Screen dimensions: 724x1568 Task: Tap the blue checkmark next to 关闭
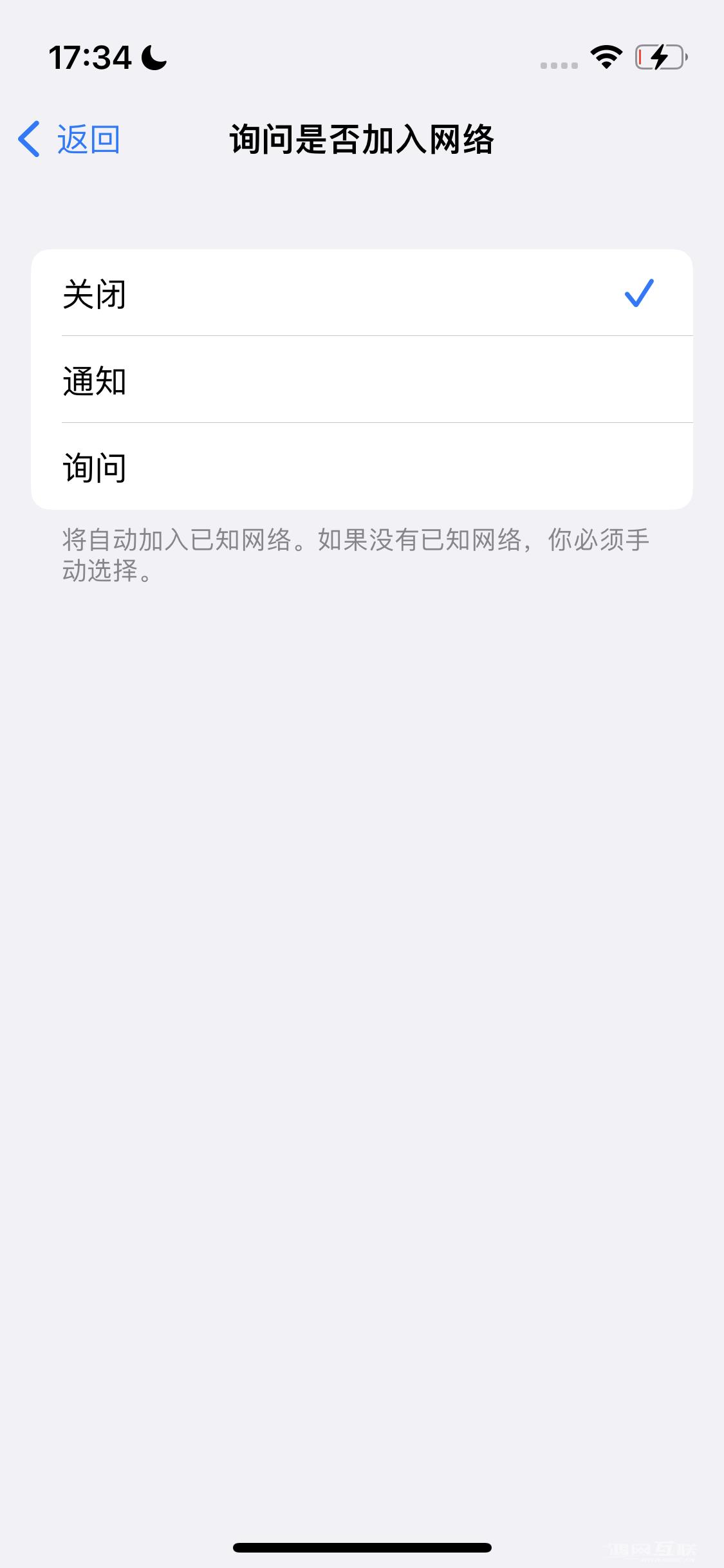point(640,295)
